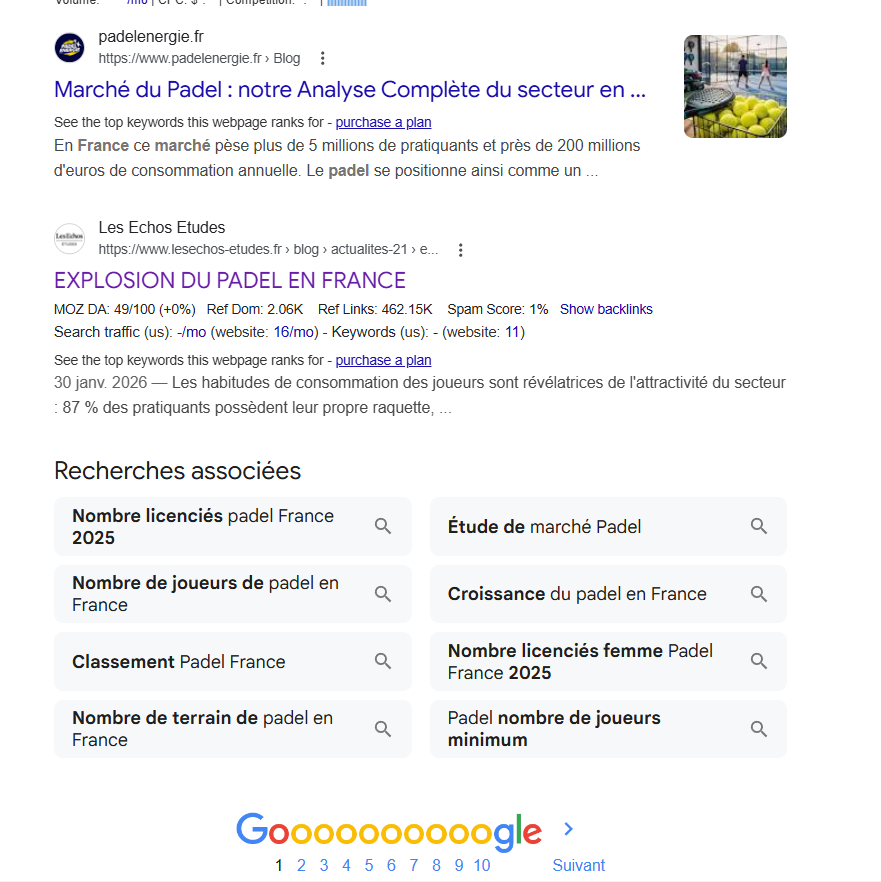The width and height of the screenshot is (881, 882).
Task: Search Nombre licenciés padel France 2025
Action: coord(233,526)
